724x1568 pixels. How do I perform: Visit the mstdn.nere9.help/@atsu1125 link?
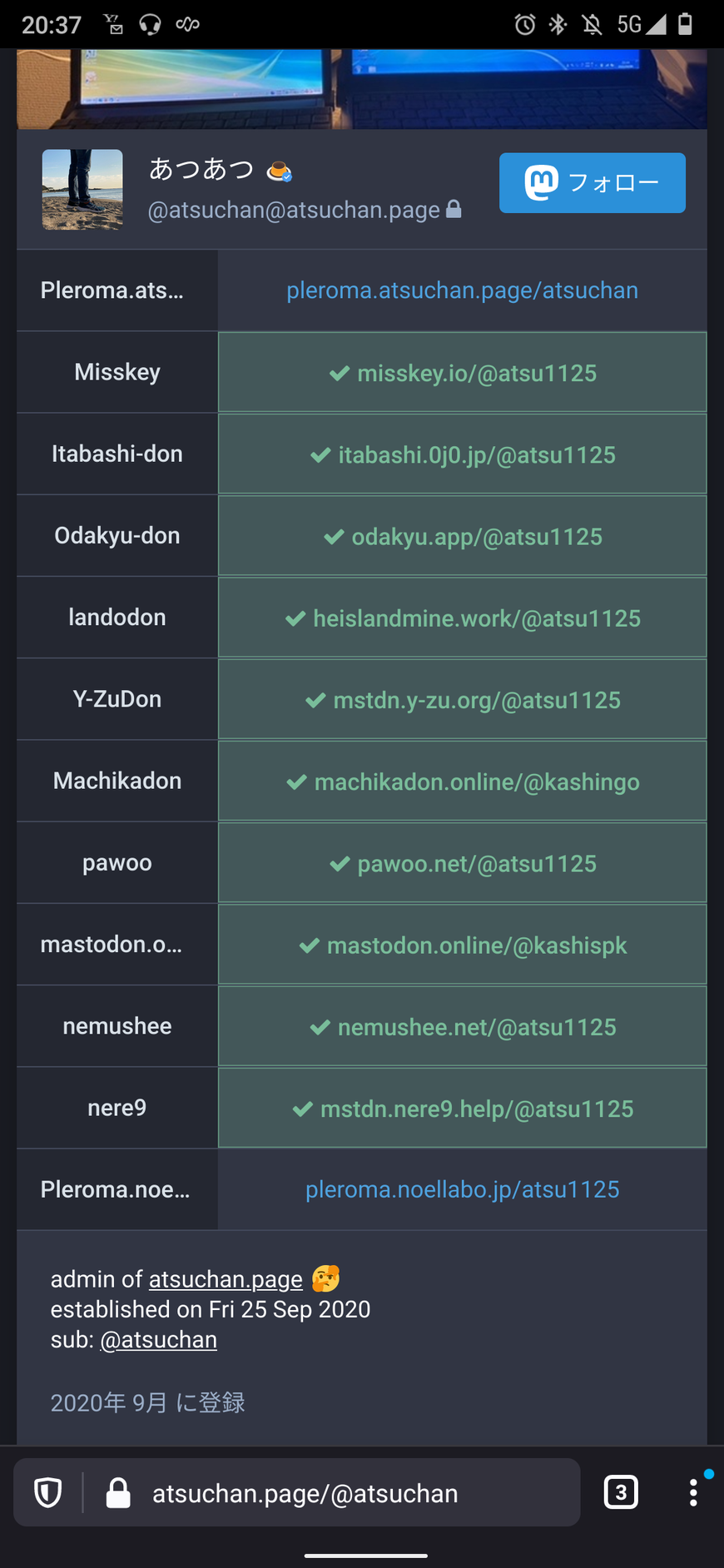click(476, 1109)
